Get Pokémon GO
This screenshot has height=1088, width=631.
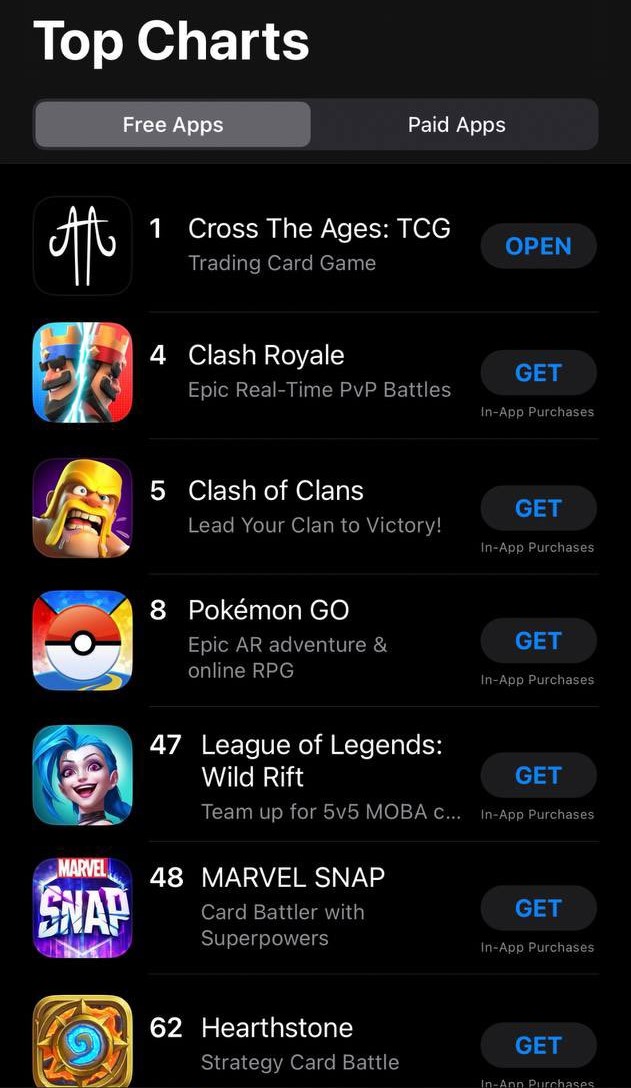pyautogui.click(x=538, y=641)
